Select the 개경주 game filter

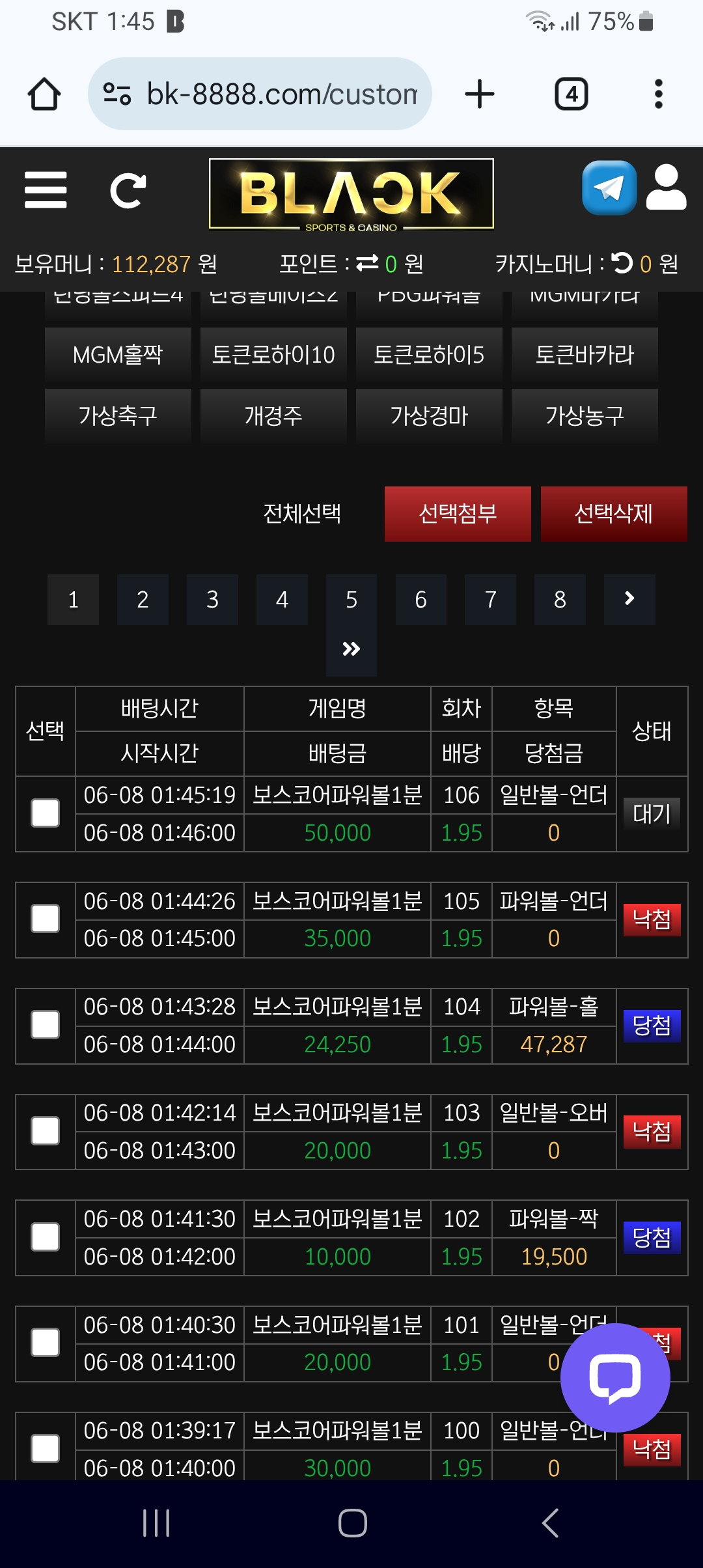pos(273,415)
